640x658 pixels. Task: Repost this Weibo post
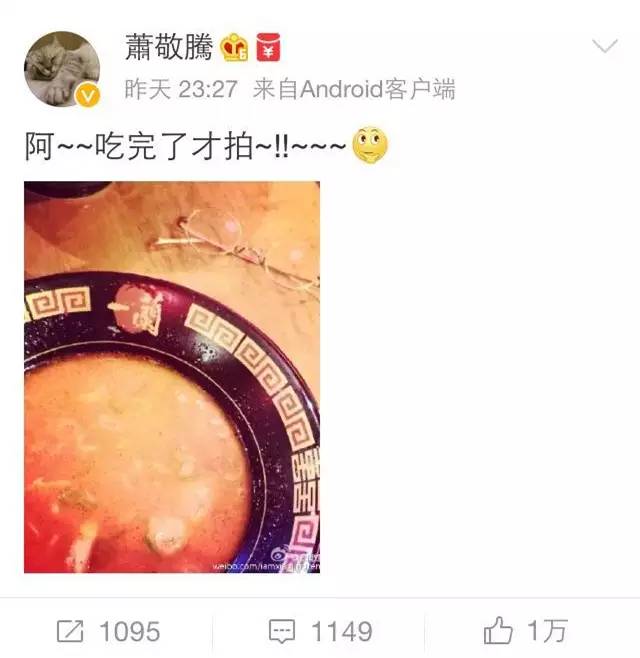coord(107,631)
